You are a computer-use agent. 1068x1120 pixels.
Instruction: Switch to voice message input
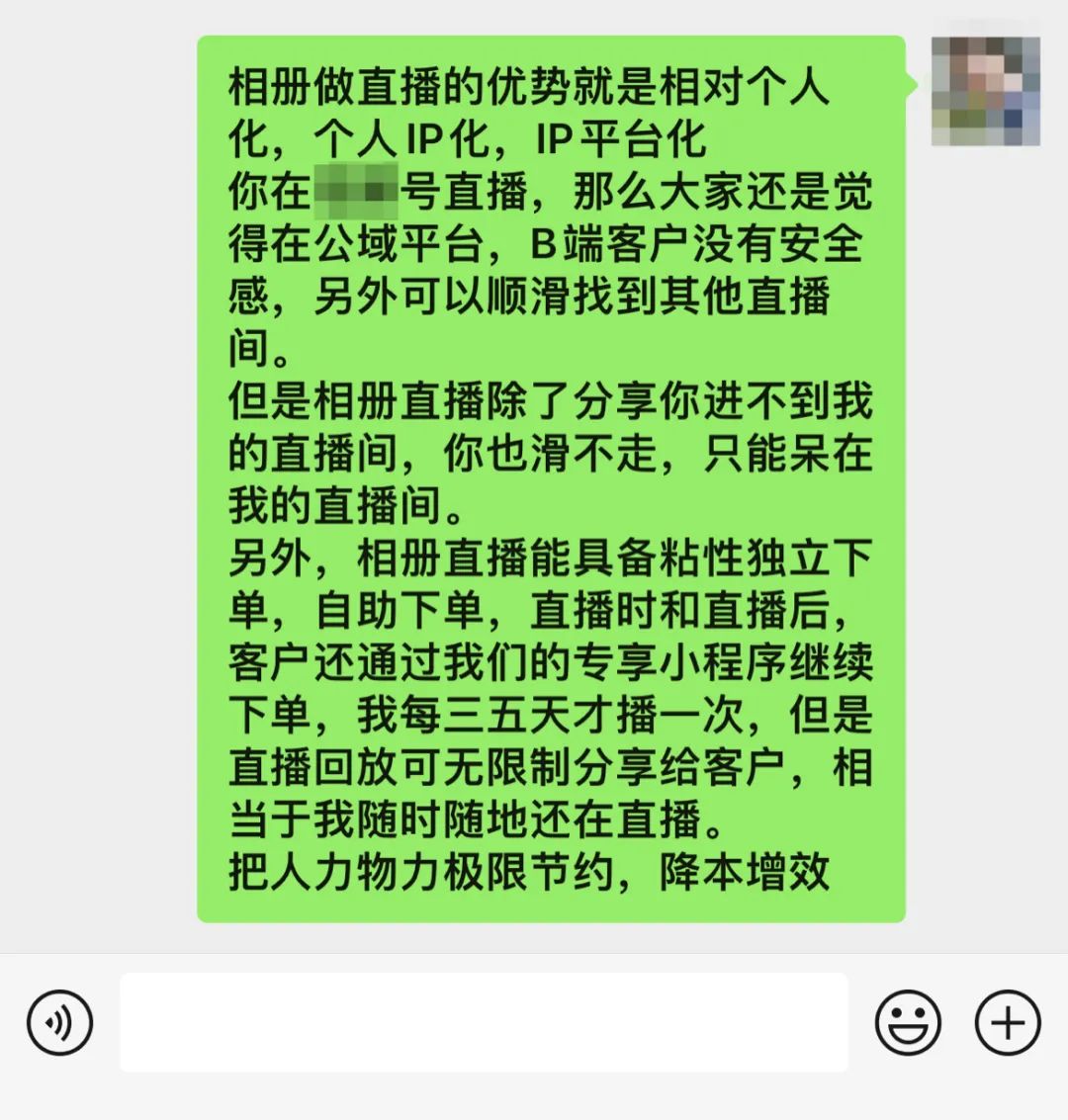coord(60,1022)
